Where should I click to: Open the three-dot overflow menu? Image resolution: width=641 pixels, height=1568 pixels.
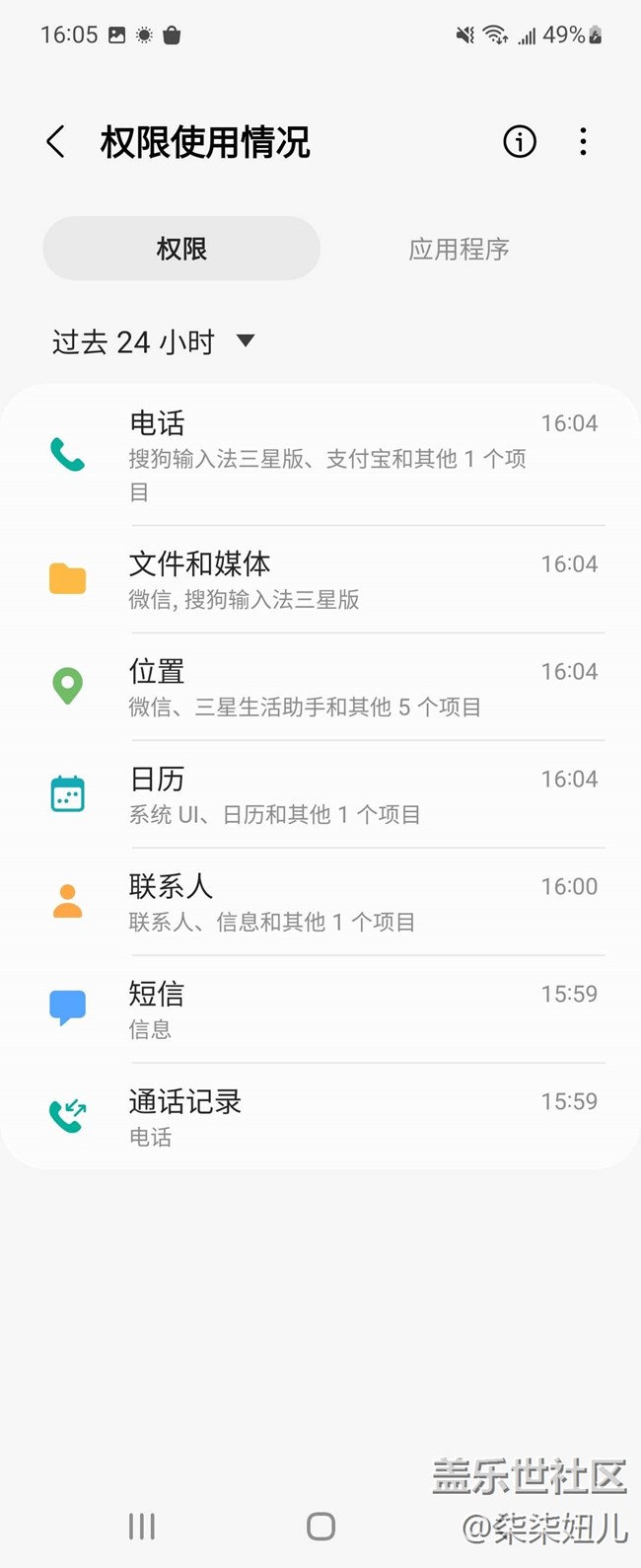(x=583, y=142)
